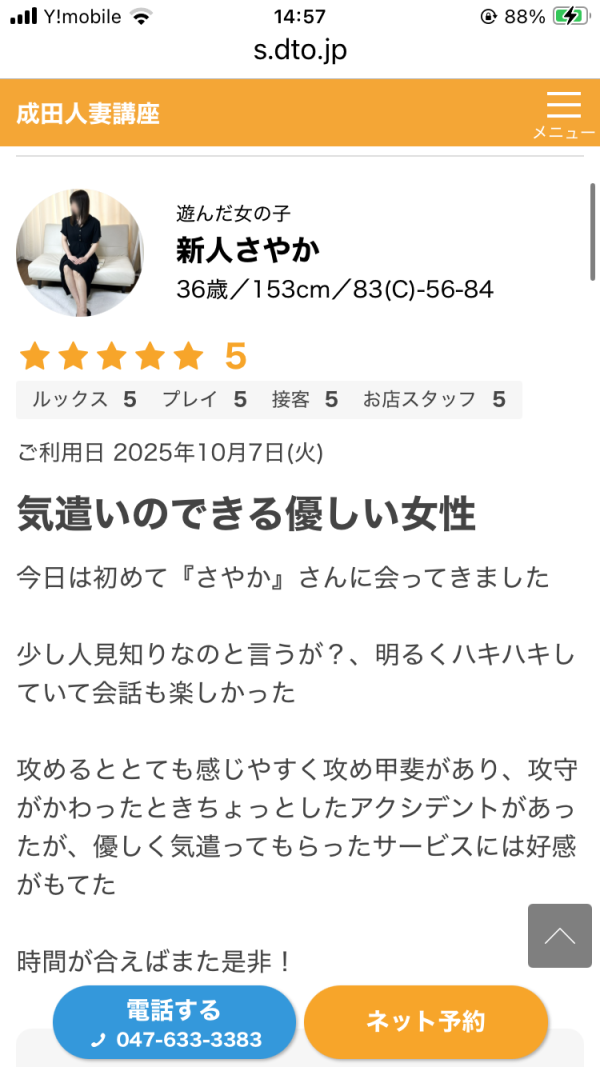
Task: Tap the s.dto.jp address bar
Action: (x=300, y=50)
